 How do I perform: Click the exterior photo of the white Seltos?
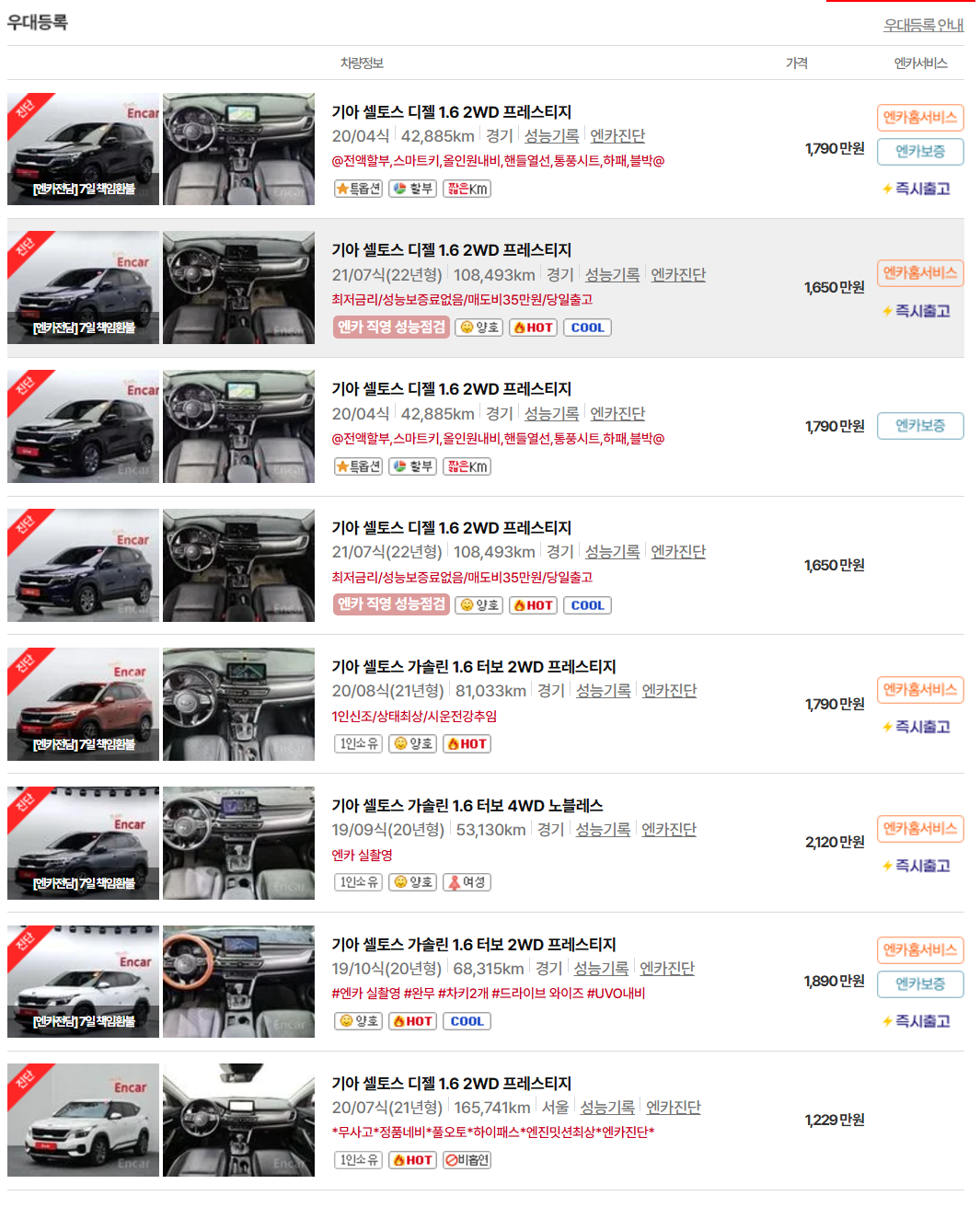click(83, 1121)
